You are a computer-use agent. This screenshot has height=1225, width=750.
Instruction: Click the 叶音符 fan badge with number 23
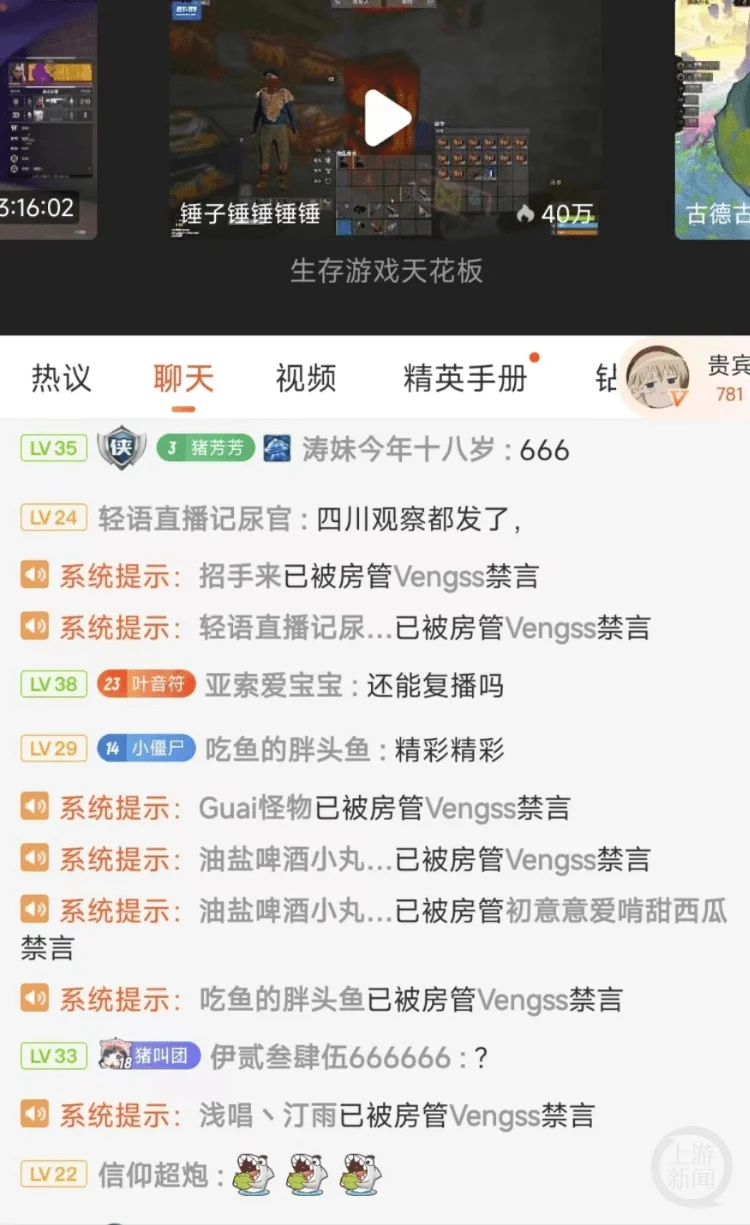145,685
